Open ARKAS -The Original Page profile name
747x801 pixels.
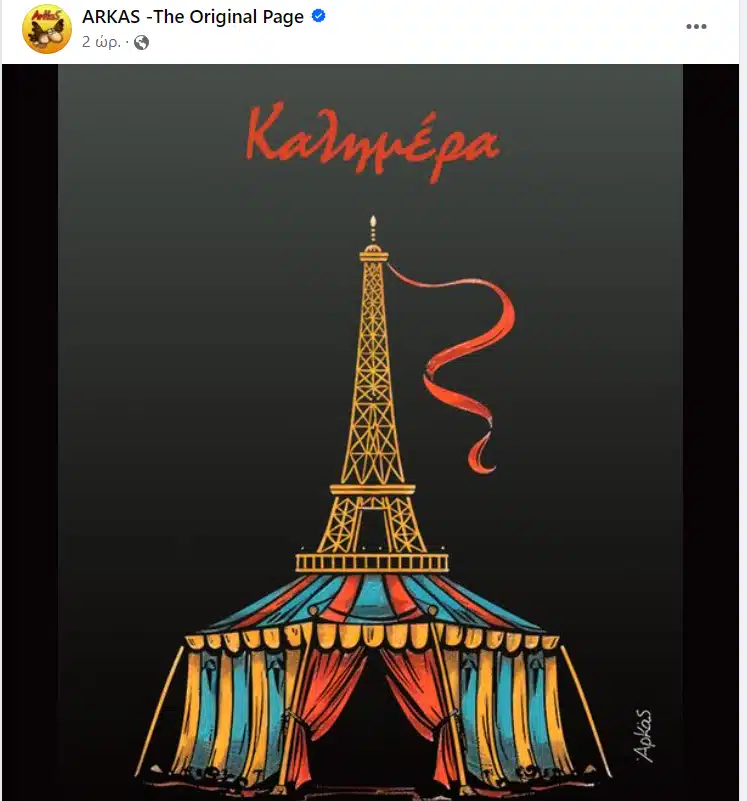[x=193, y=17]
